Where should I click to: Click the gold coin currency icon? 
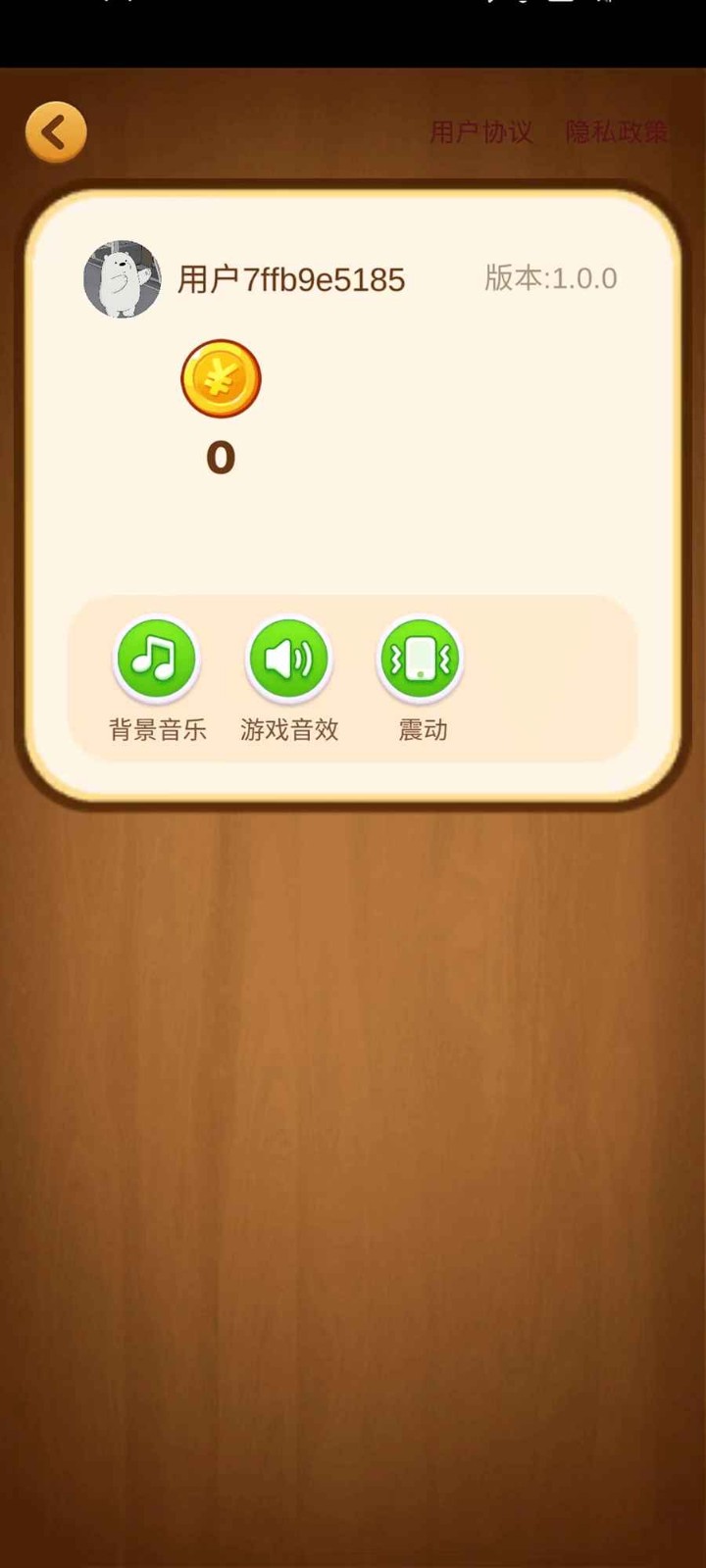click(x=221, y=378)
